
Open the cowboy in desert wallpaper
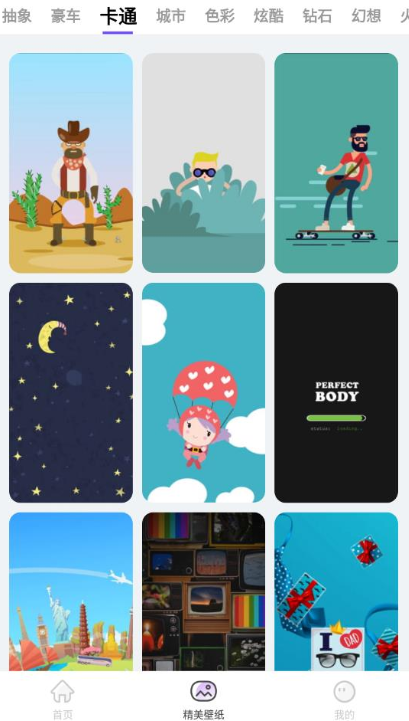(71, 163)
